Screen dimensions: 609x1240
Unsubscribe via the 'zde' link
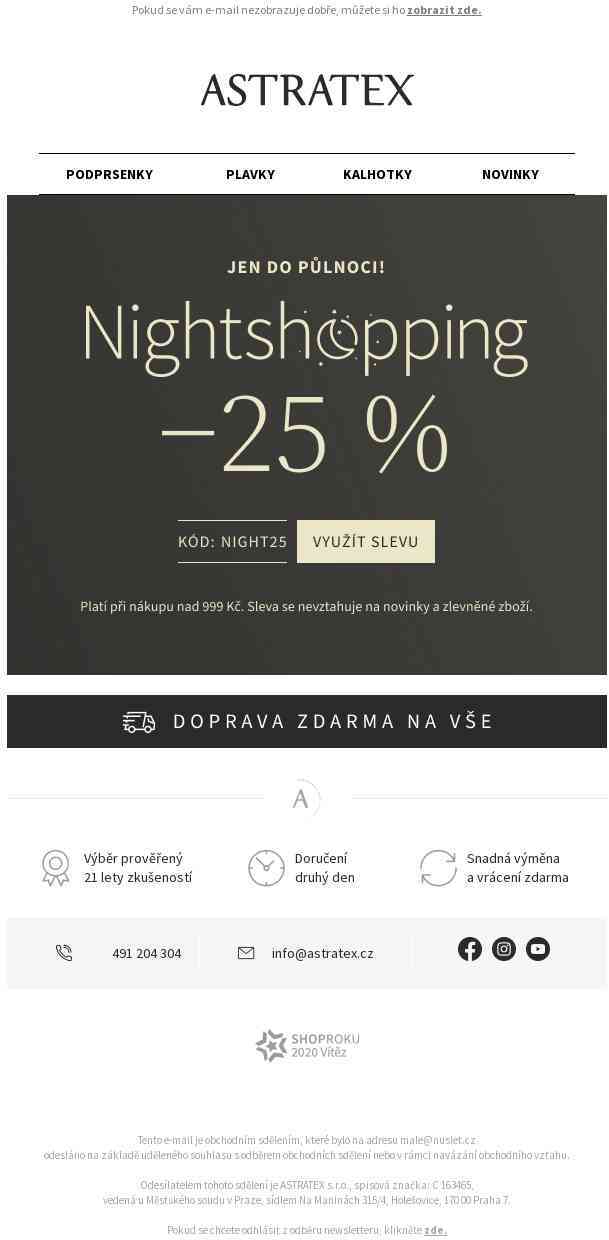(435, 1230)
